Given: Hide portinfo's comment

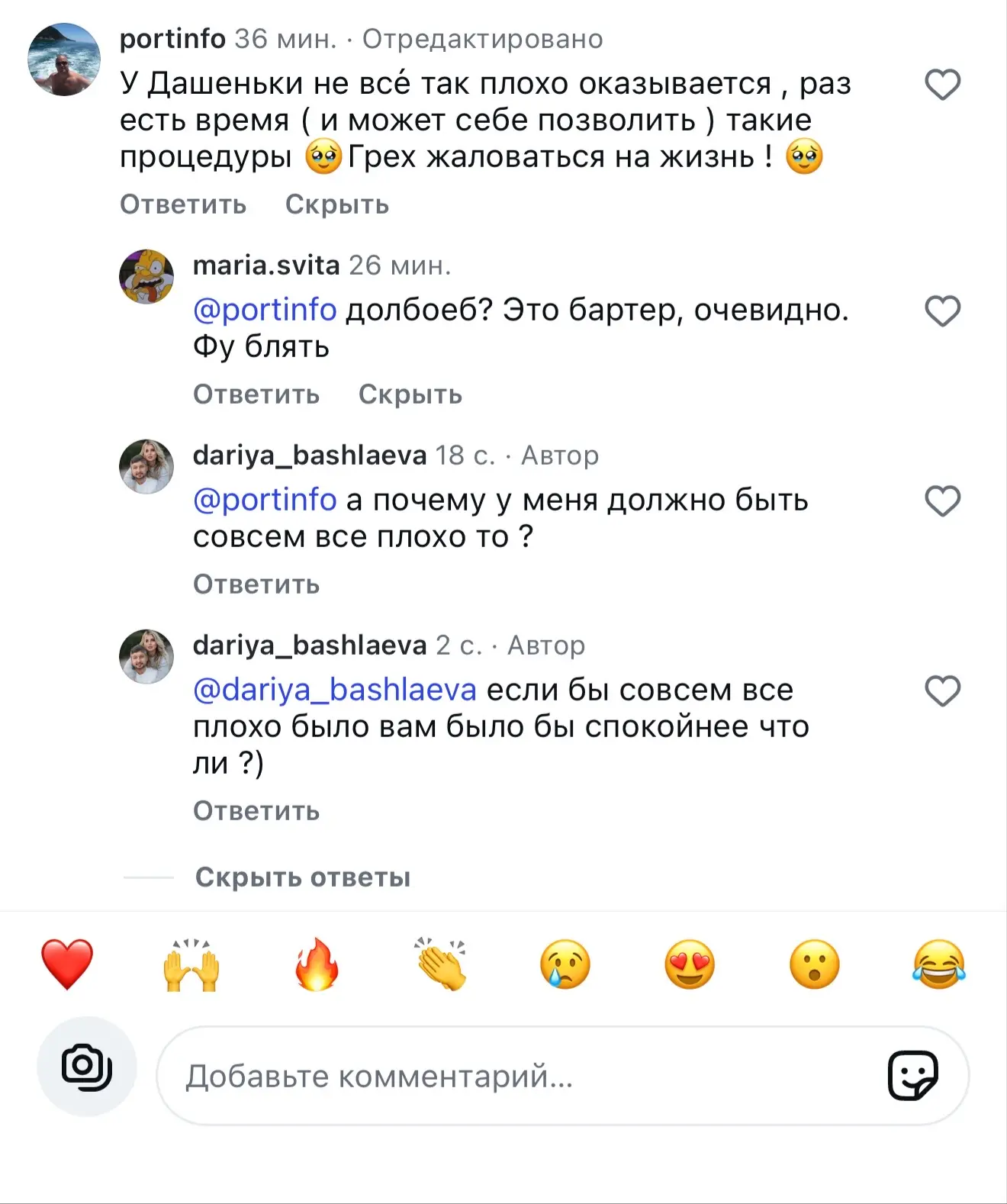Looking at the screenshot, I should click(337, 204).
